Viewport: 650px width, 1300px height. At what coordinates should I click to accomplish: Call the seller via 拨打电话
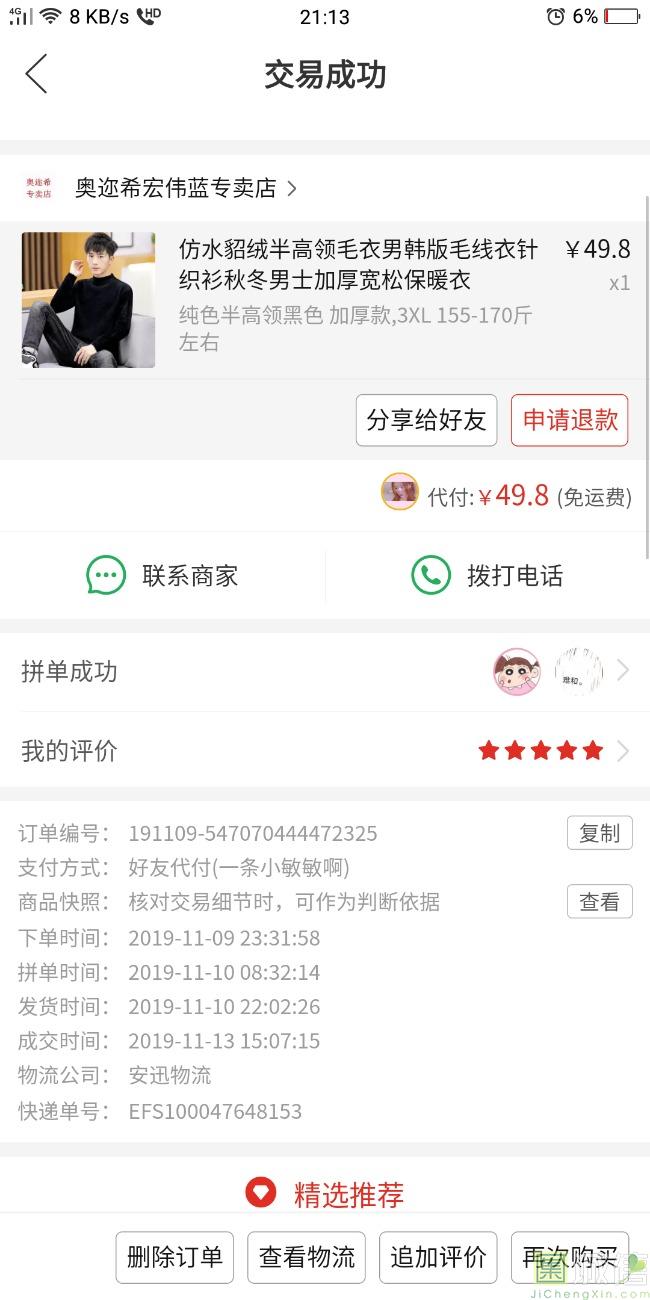[x=487, y=576]
